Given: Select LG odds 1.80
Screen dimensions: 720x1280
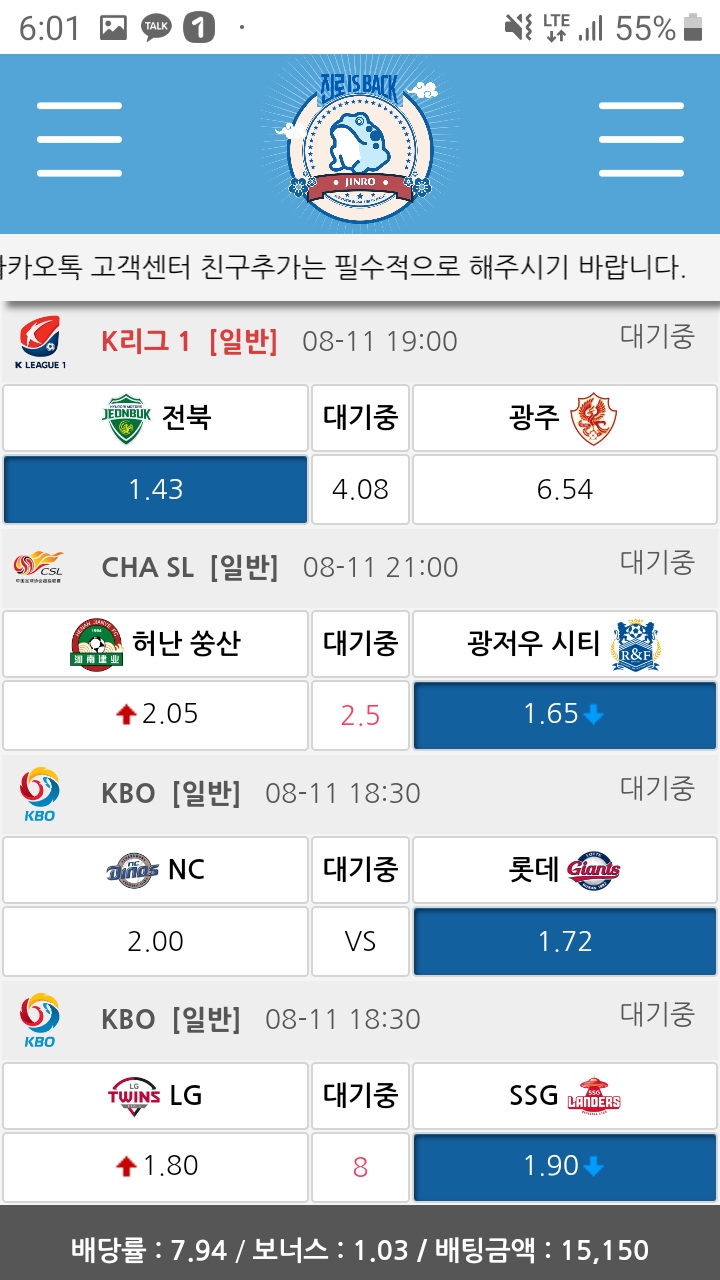Looking at the screenshot, I should (x=155, y=1166).
